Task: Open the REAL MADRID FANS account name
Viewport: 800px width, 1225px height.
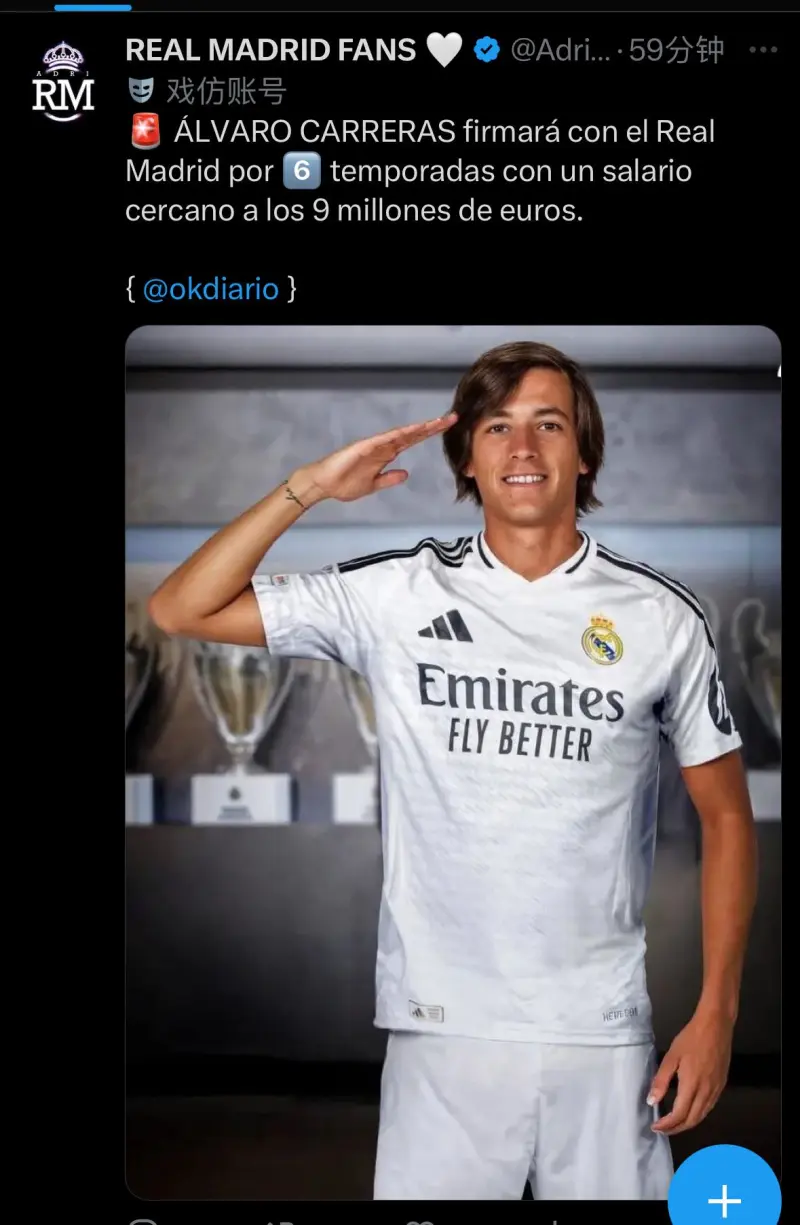Action: (x=270, y=50)
